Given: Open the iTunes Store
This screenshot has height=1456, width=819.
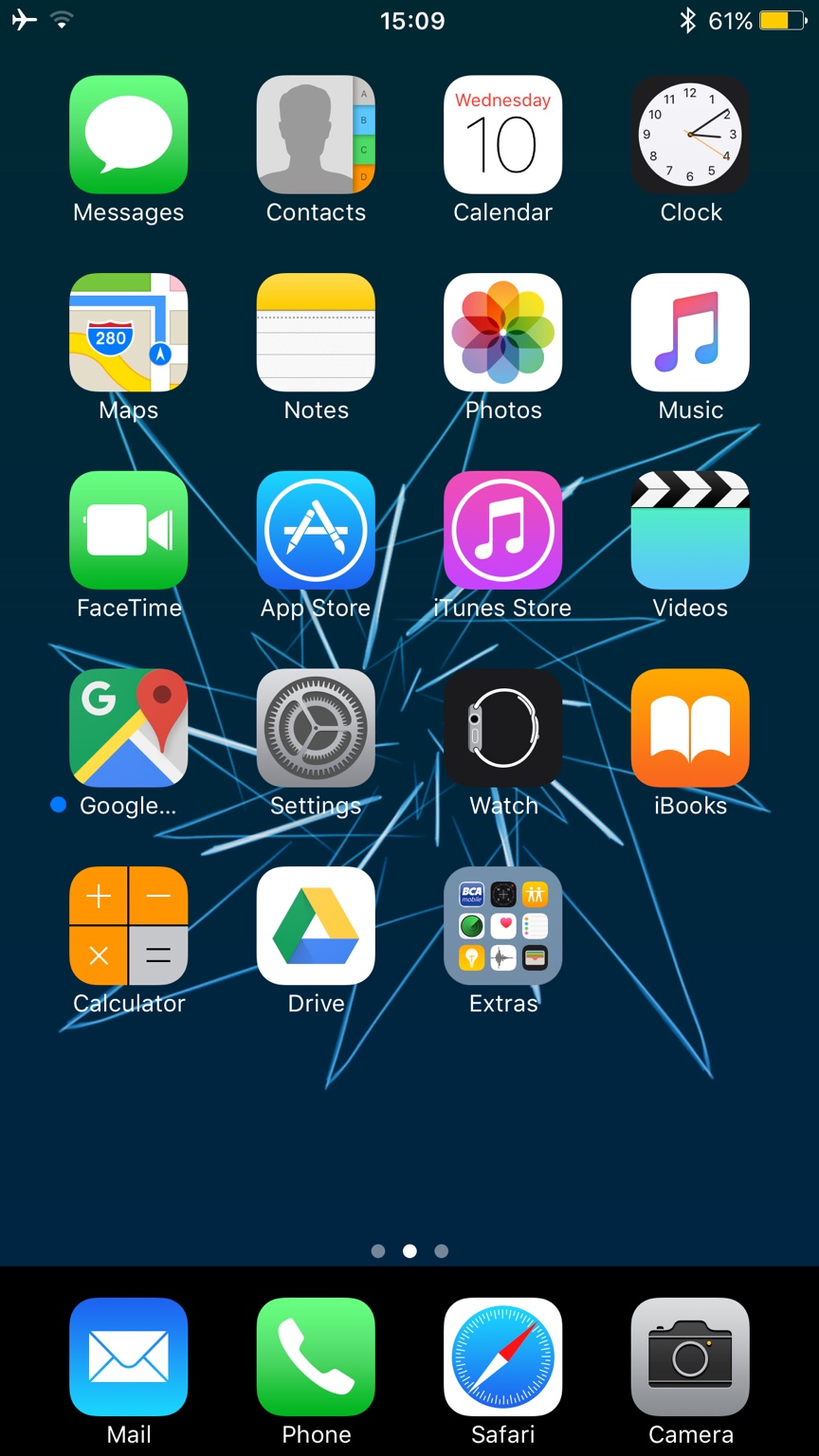Looking at the screenshot, I should (502, 530).
